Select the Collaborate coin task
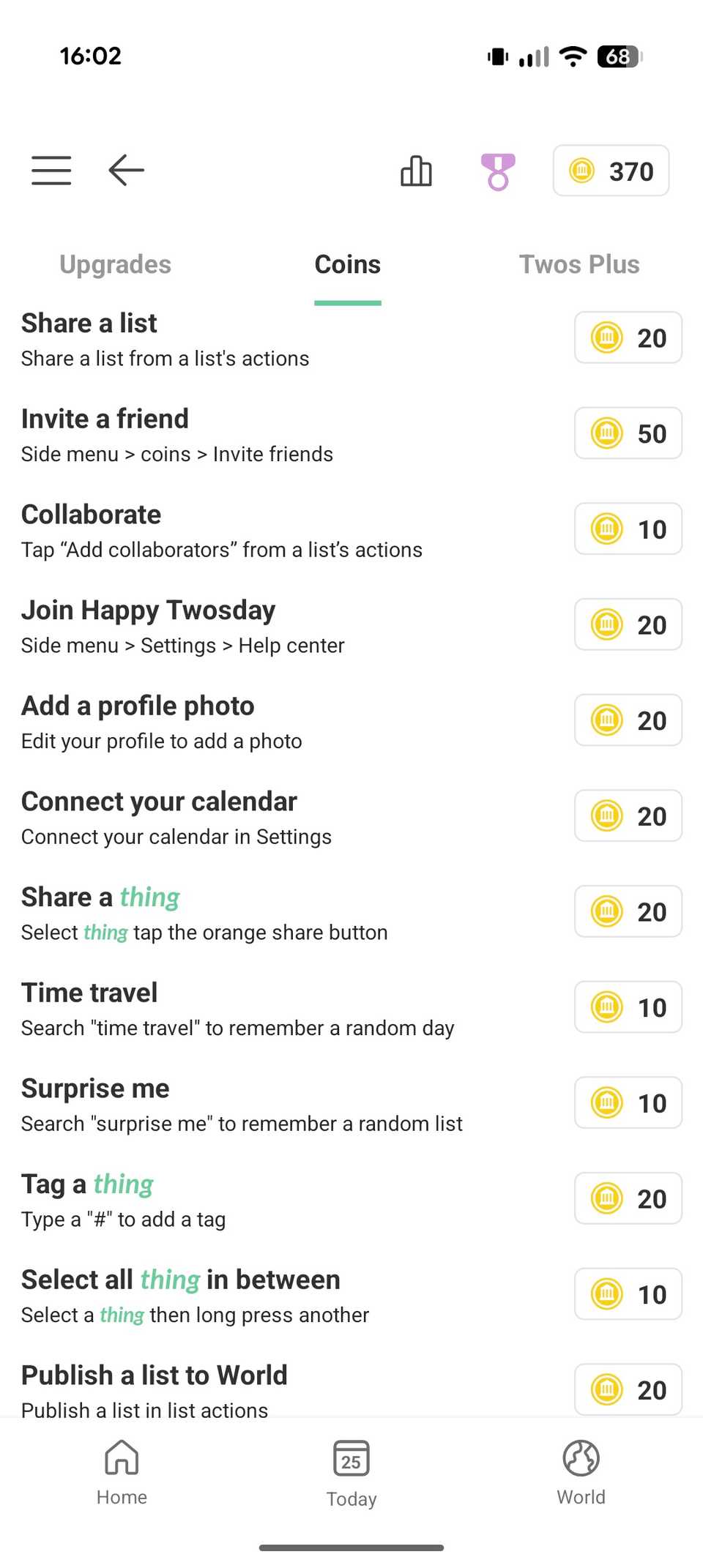This screenshot has height=1568, width=703. 221,531
